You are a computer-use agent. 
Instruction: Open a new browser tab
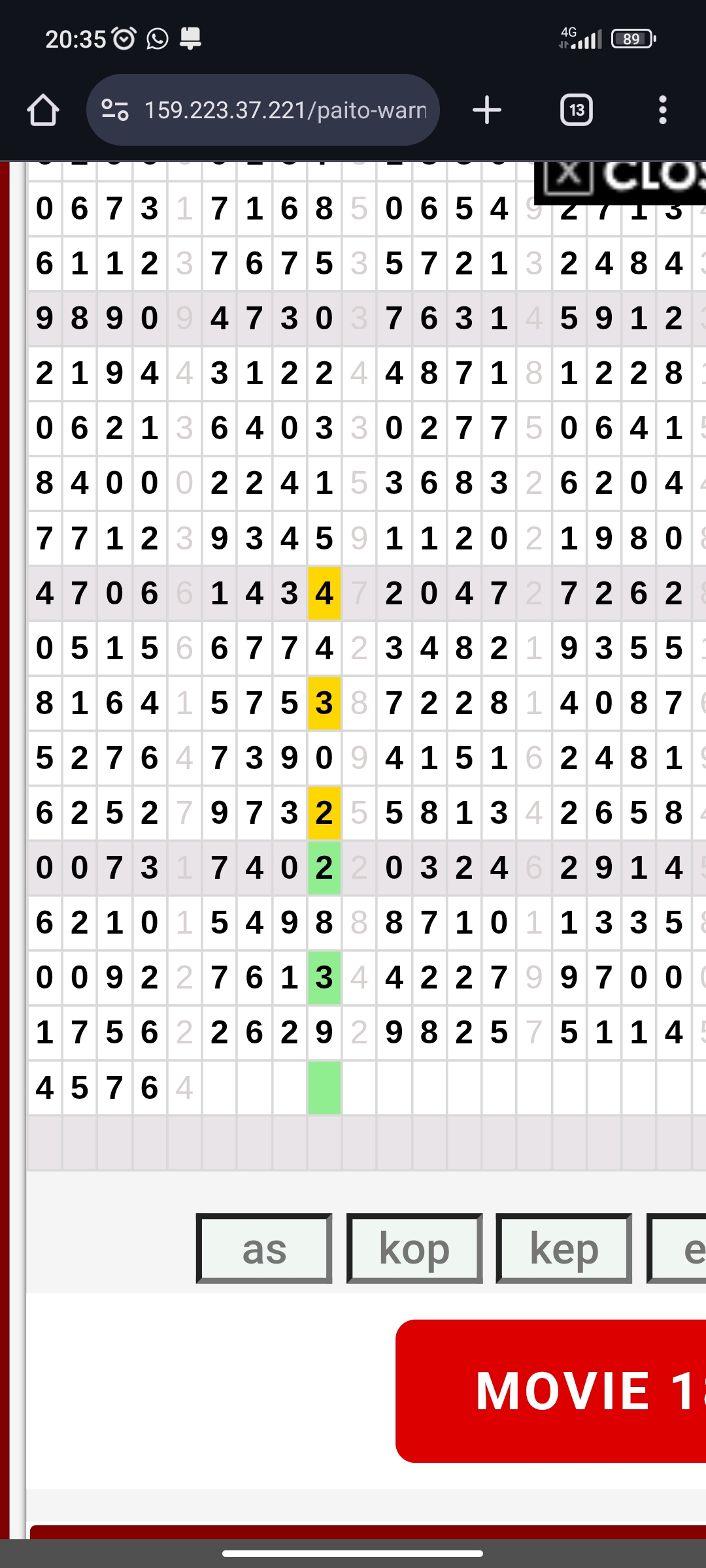click(487, 110)
